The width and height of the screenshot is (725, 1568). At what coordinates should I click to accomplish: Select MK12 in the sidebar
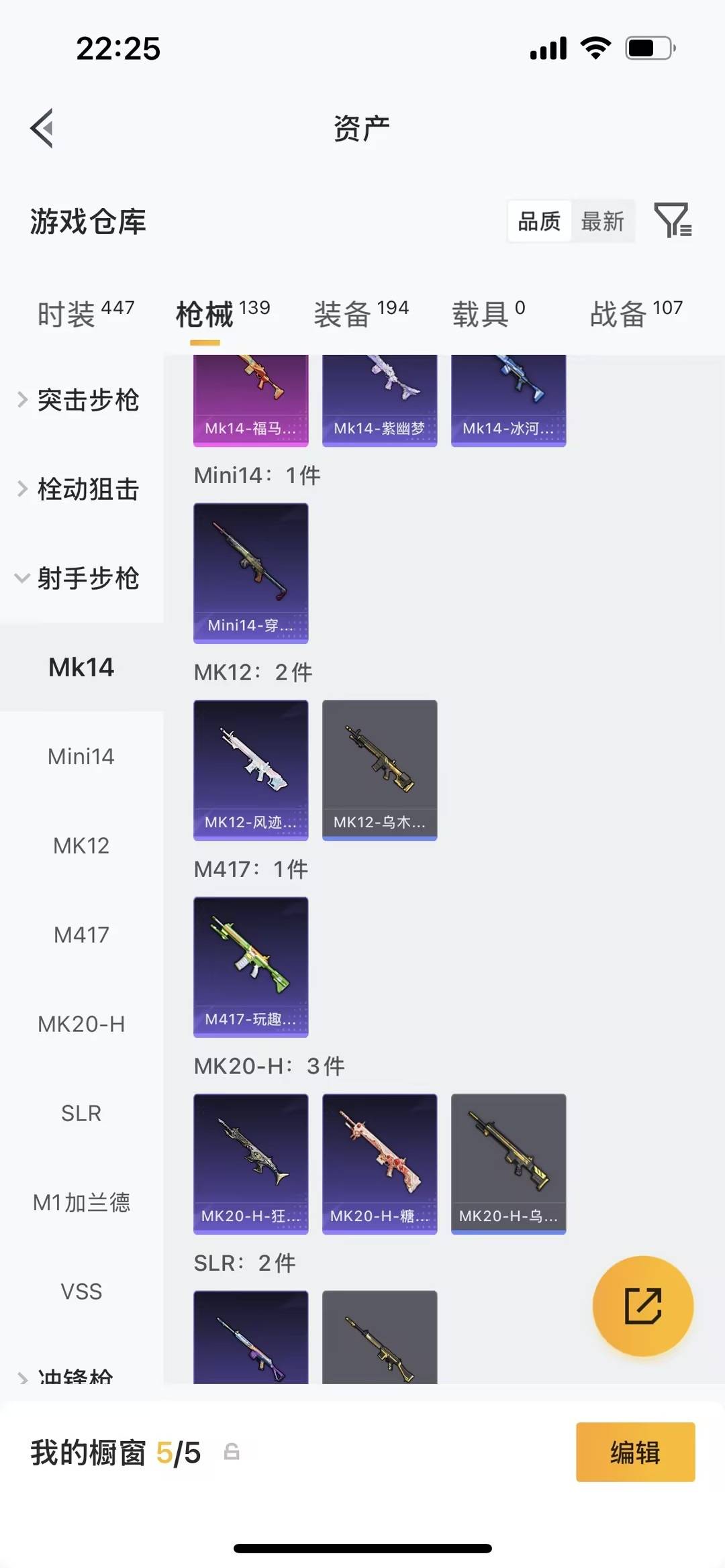(81, 845)
